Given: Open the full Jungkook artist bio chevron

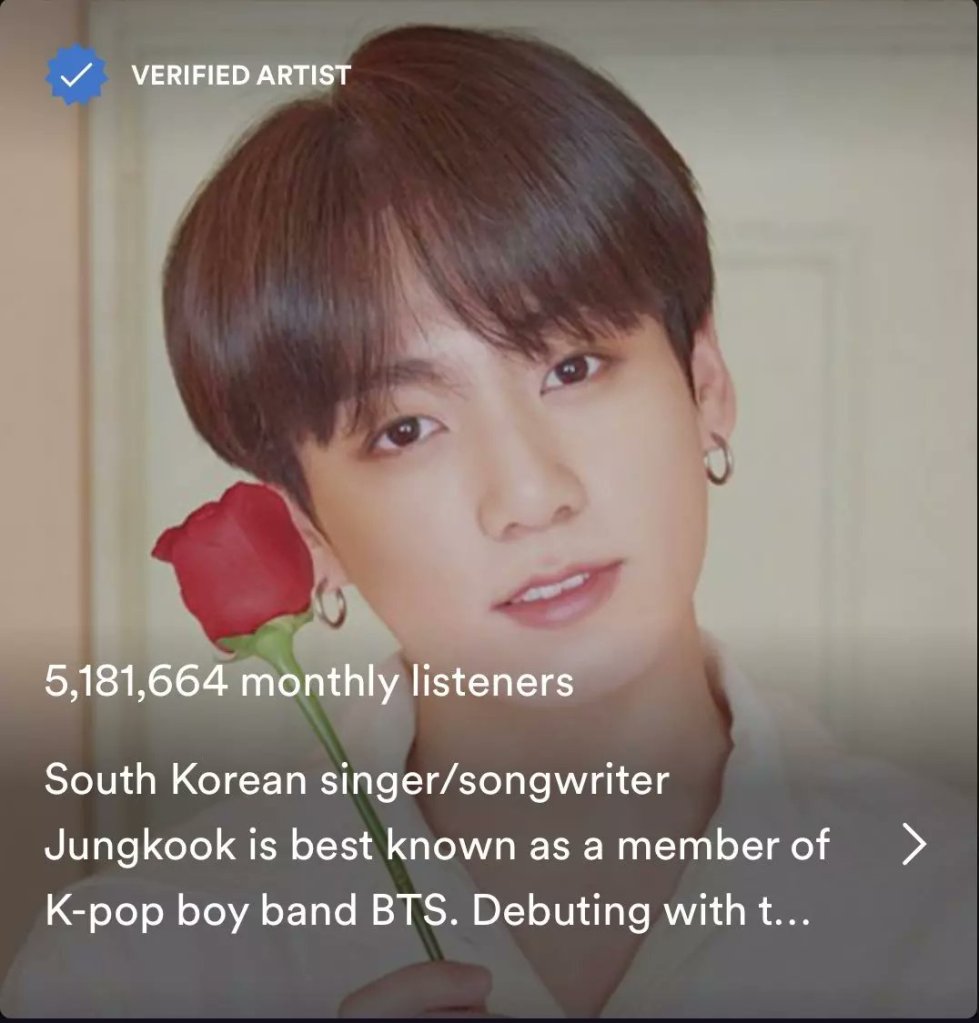Looking at the screenshot, I should [x=914, y=846].
